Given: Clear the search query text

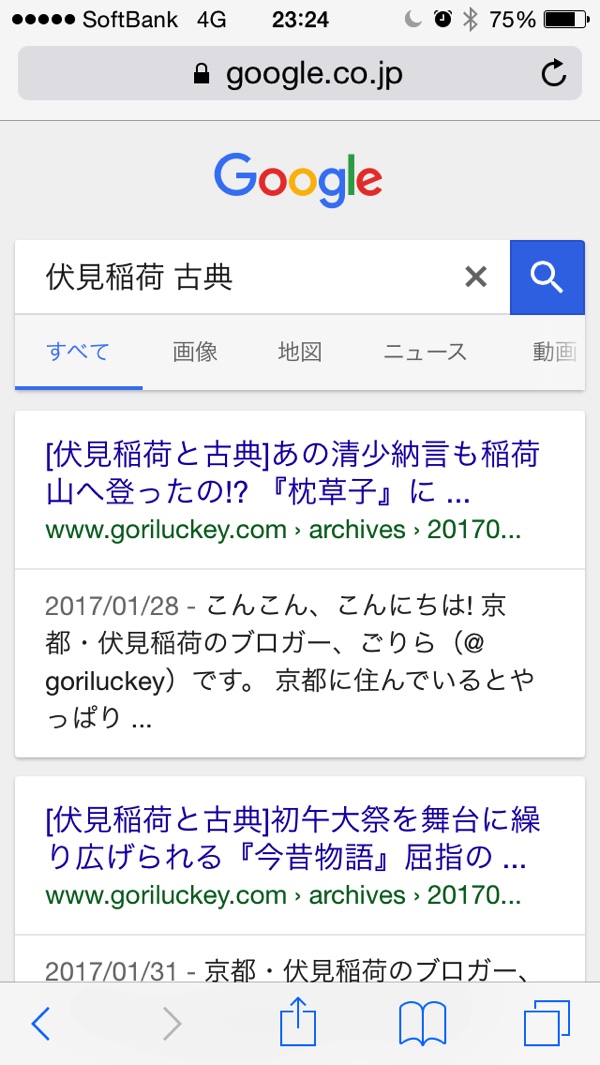Looking at the screenshot, I should 476,277.
